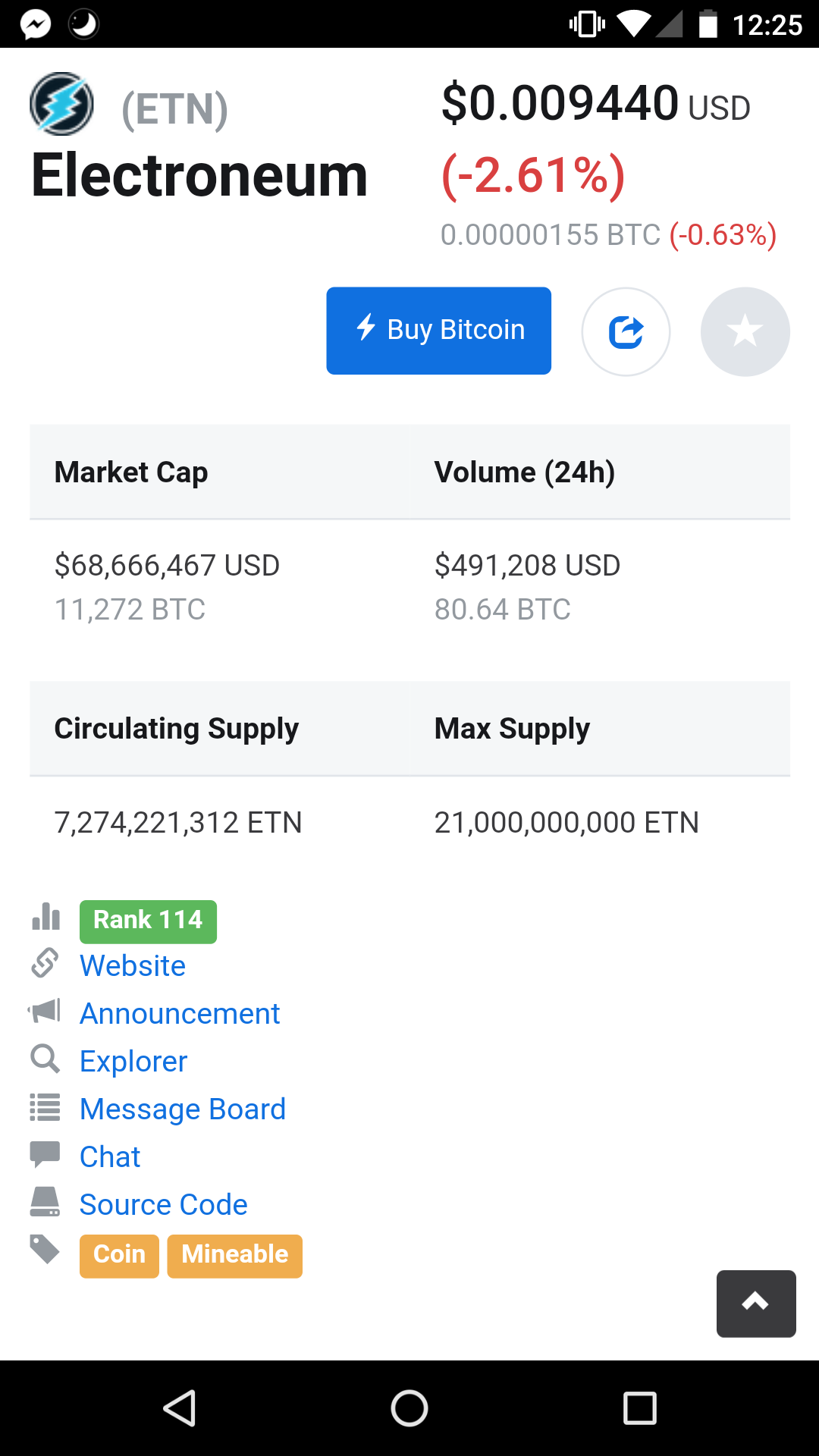Jump back to top with the arrow button
The height and width of the screenshot is (1456, 819).
[x=756, y=1303]
